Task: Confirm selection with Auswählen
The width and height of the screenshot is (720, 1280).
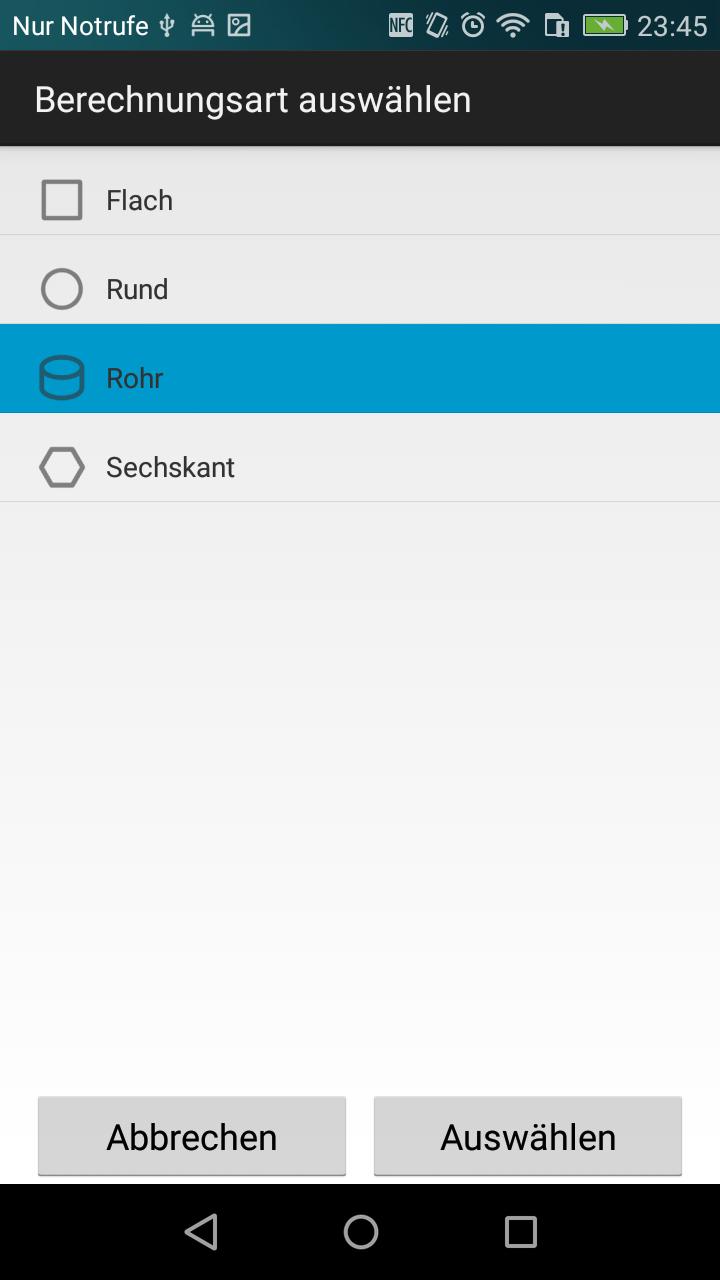Action: (x=528, y=1136)
